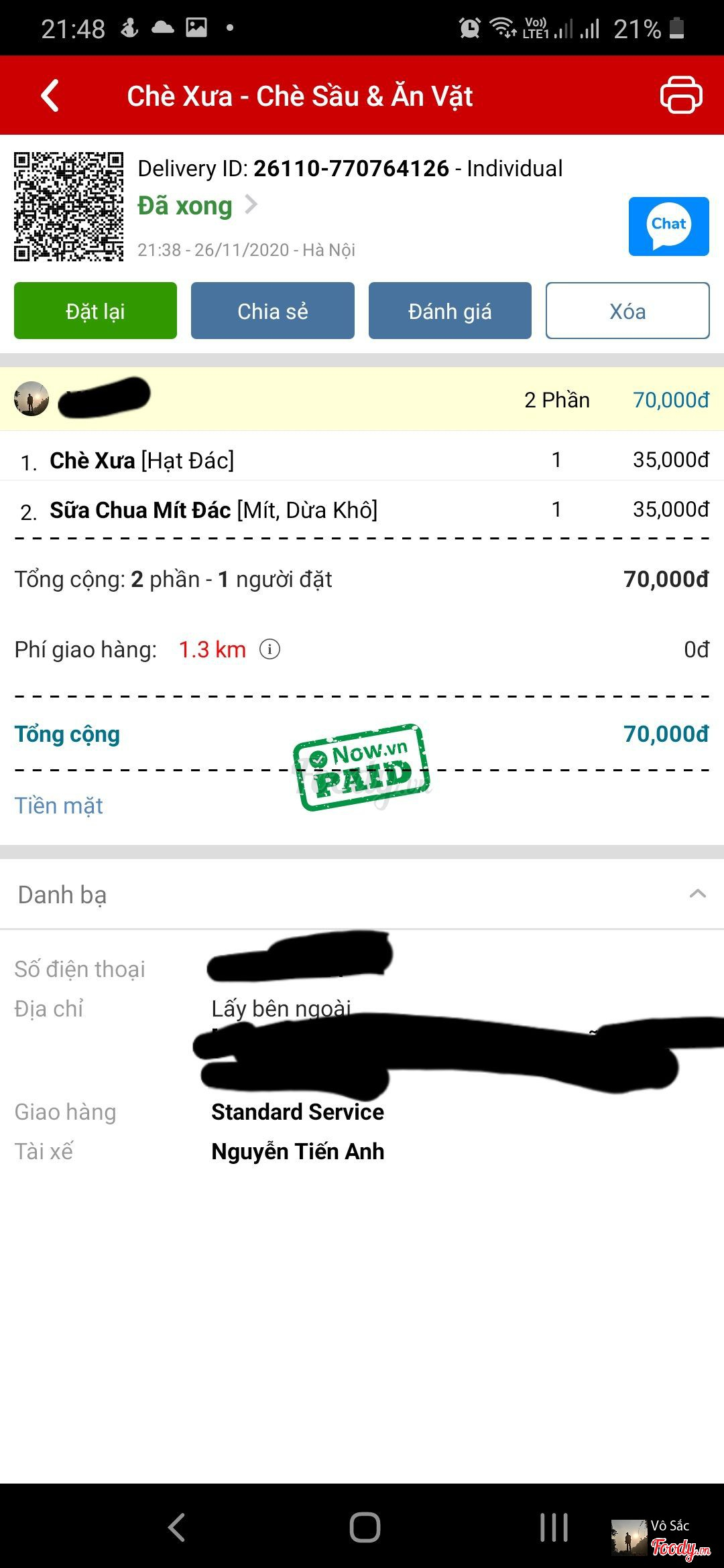Viewport: 724px width, 1568px height.
Task: Open chat about this delivery
Action: click(668, 226)
